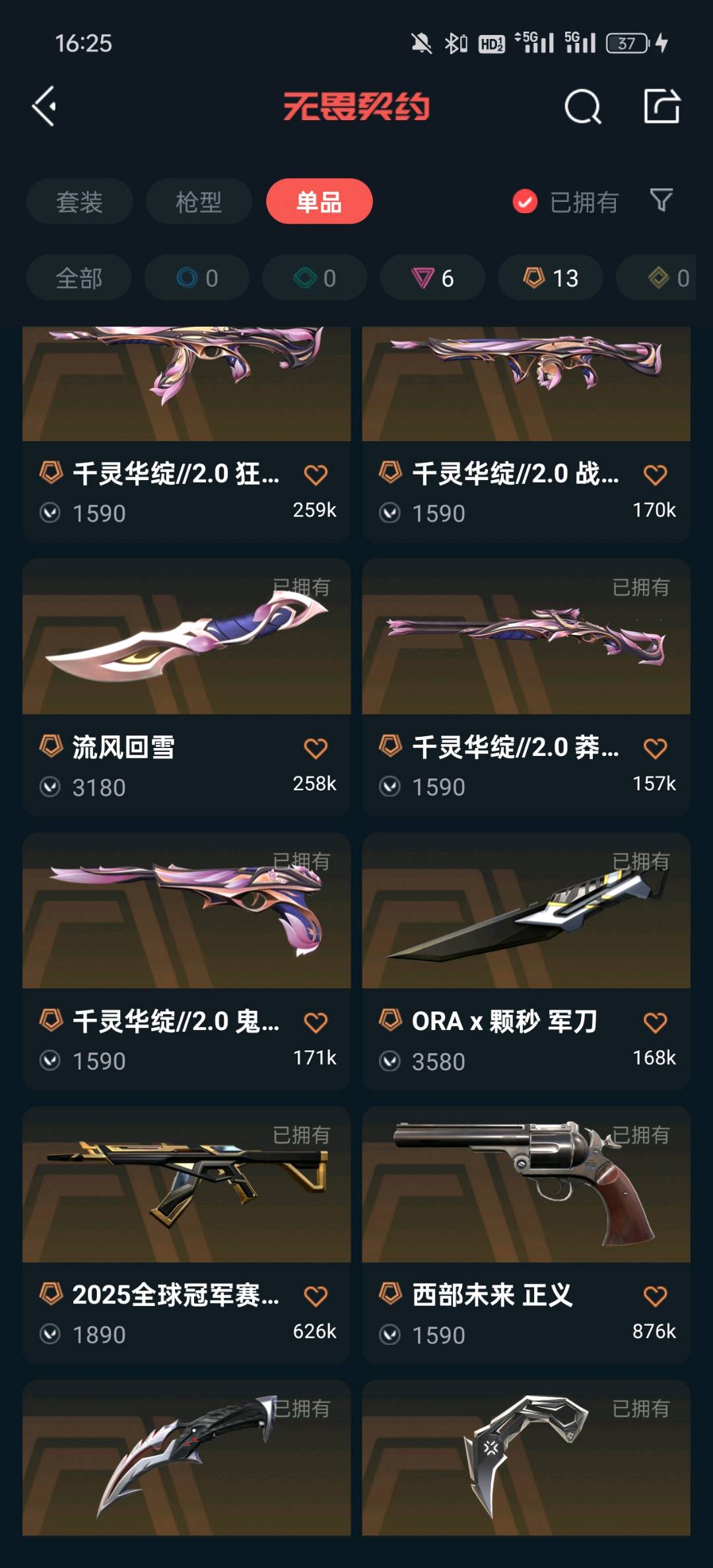Like the 2025全球冠军赛 skin
Viewport: 713px width, 1568px height.
tap(316, 1296)
